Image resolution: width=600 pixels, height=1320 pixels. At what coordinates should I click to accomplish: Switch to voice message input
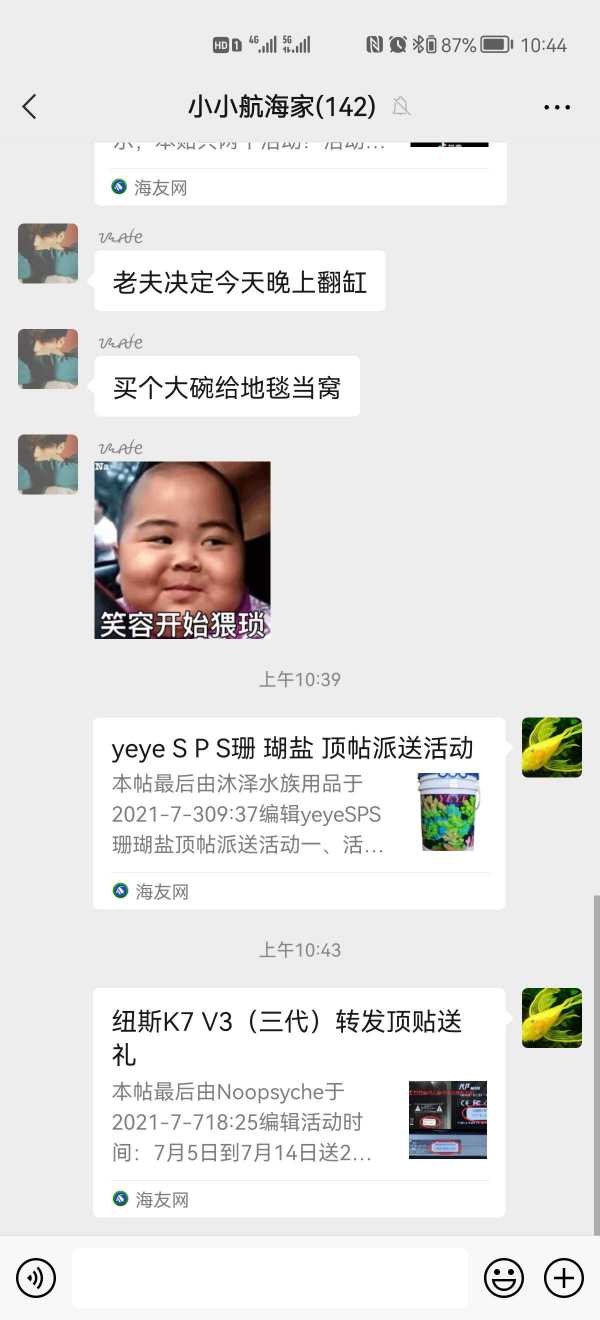point(36,1277)
